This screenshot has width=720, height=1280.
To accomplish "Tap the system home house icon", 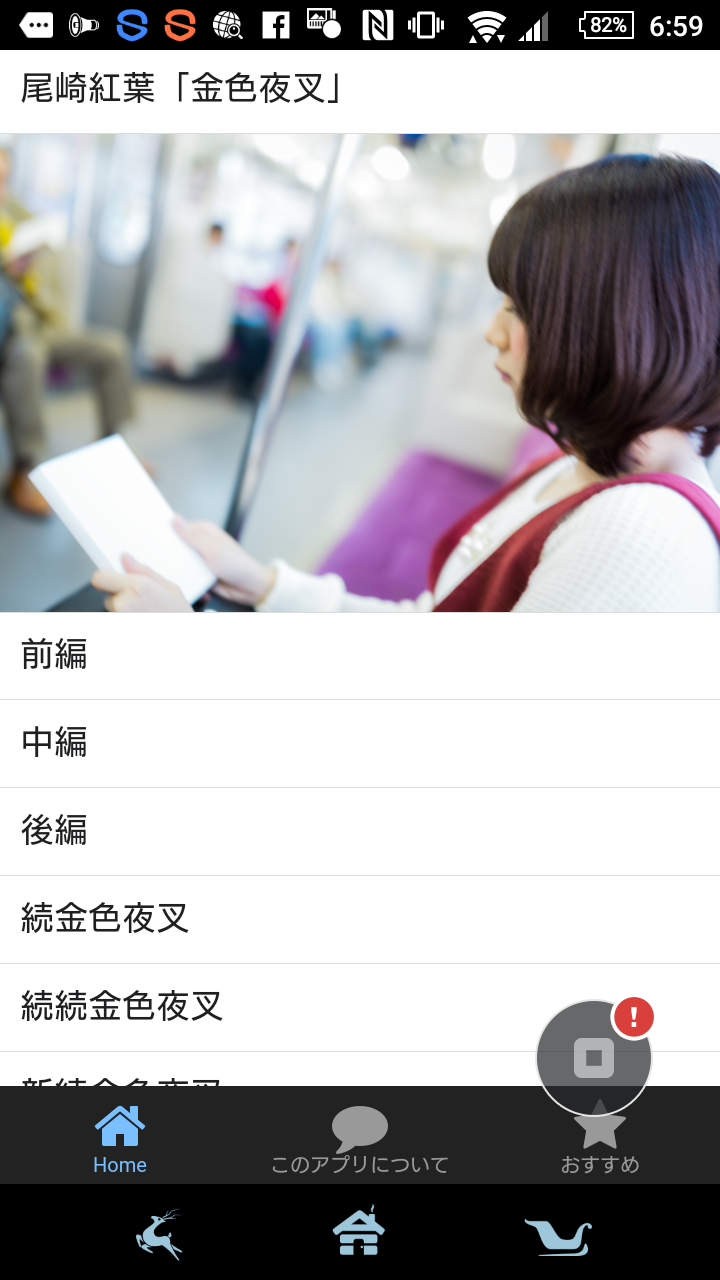I will [359, 1232].
